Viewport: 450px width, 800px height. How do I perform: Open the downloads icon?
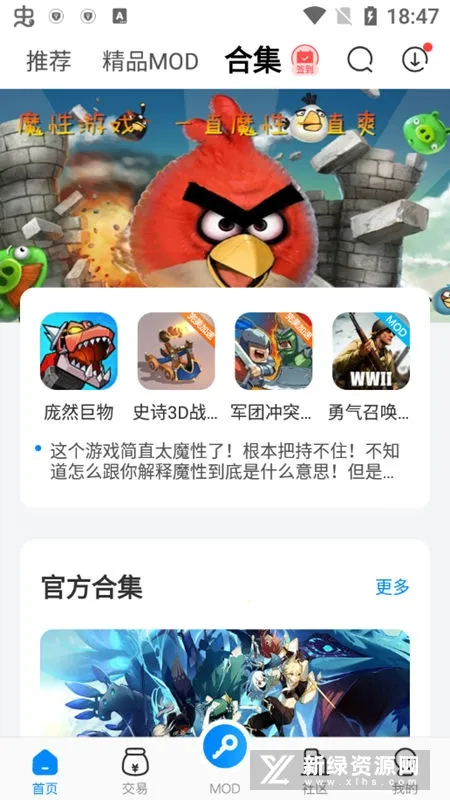pos(416,59)
